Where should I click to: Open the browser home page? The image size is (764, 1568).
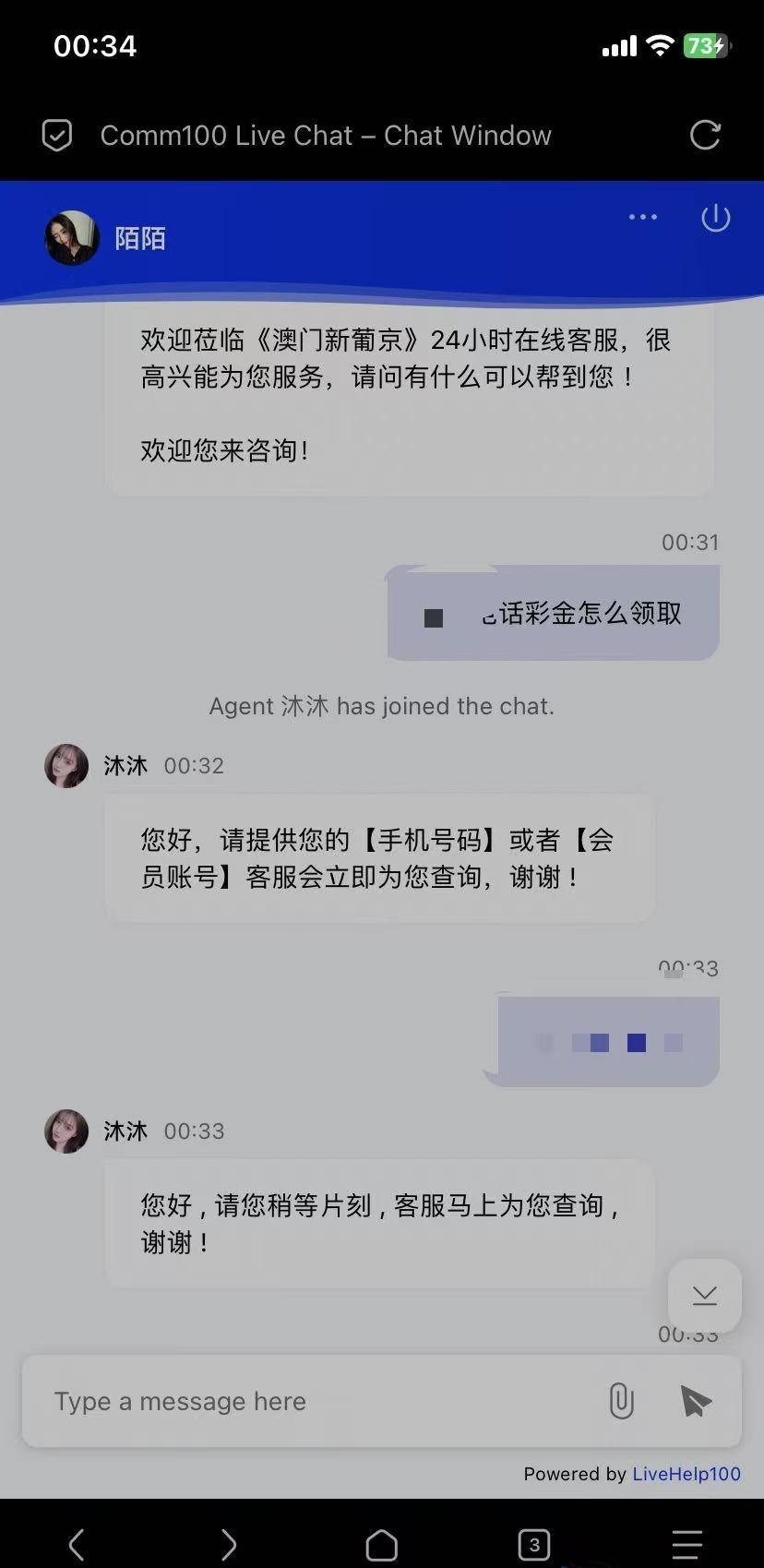point(381,1544)
